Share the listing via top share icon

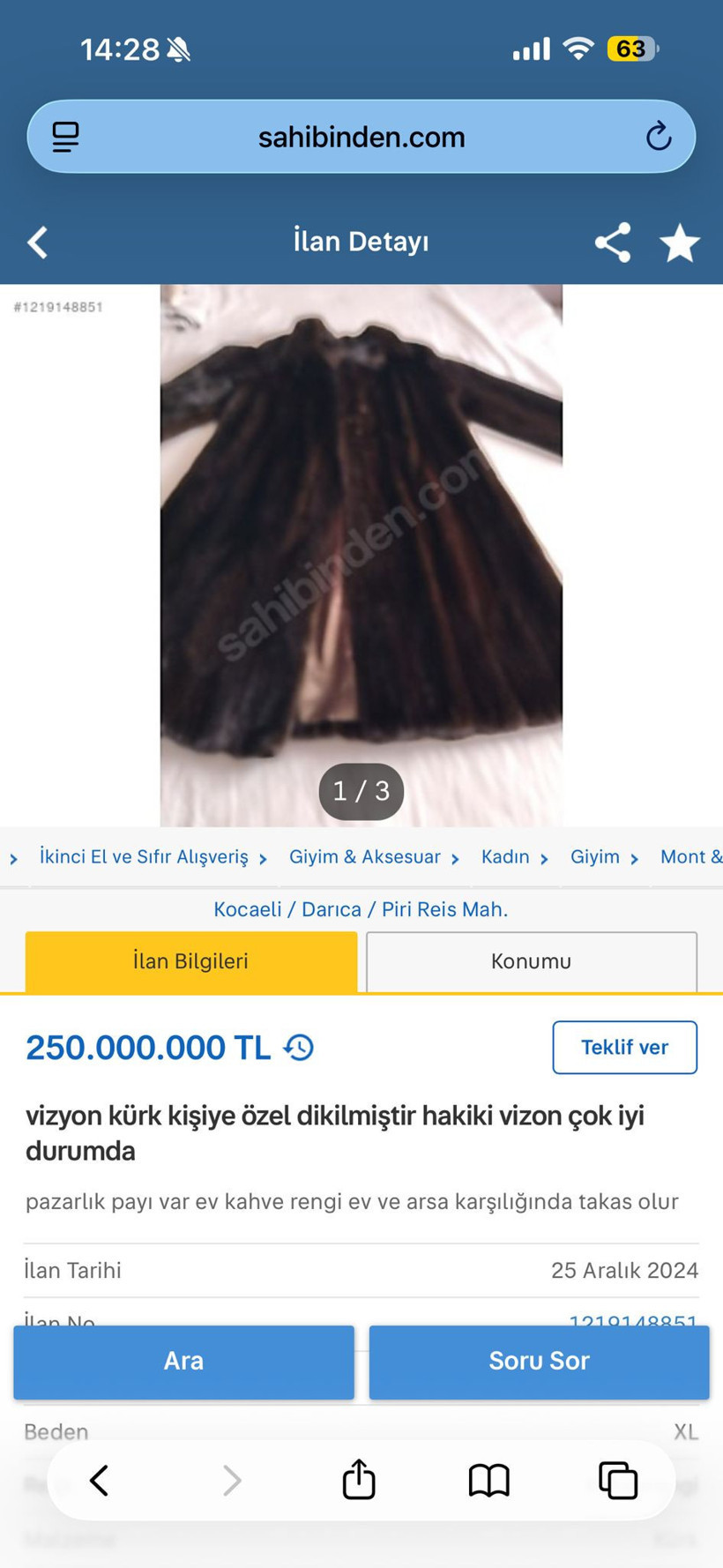(612, 242)
